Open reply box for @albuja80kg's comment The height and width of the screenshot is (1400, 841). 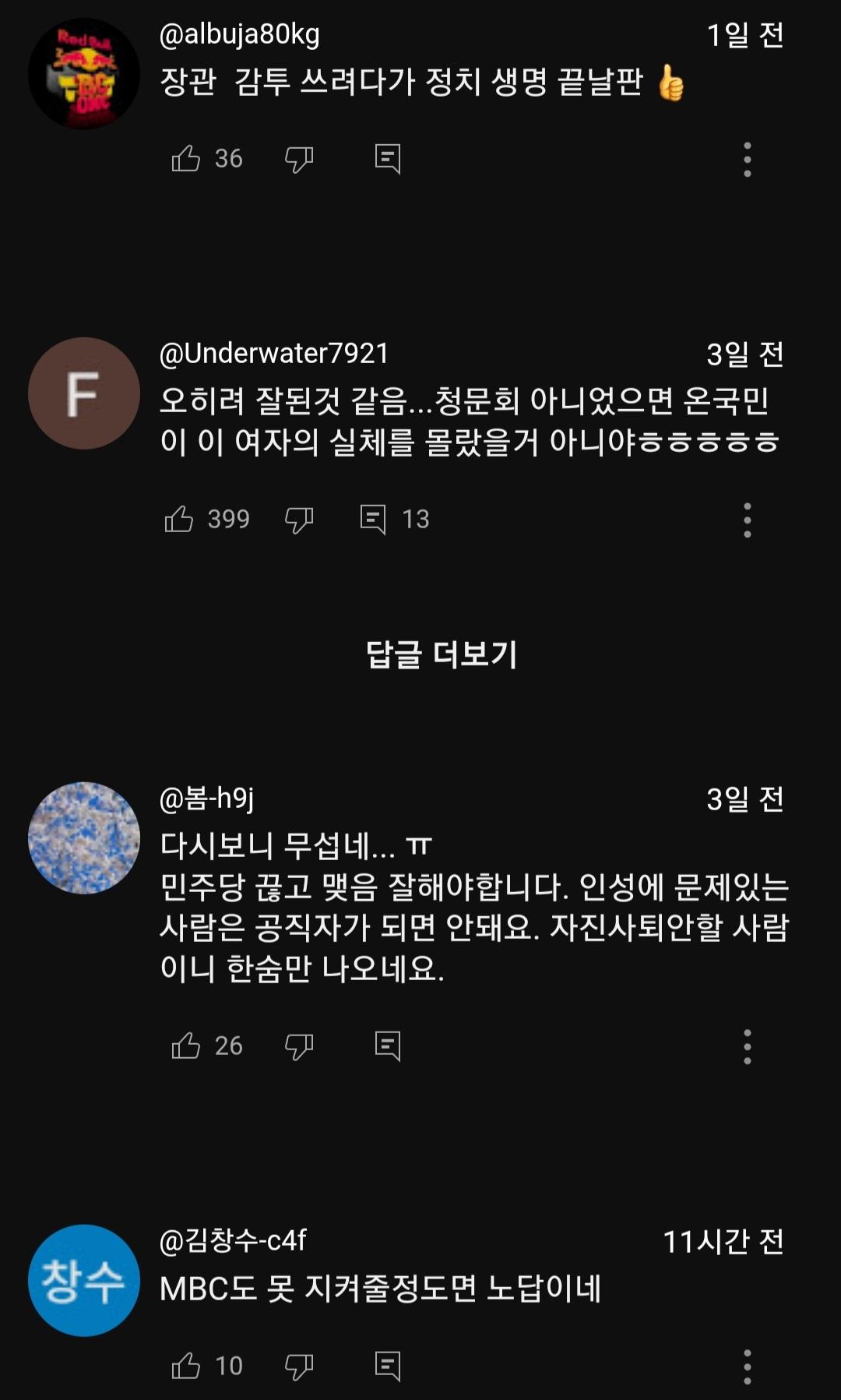coord(389,158)
